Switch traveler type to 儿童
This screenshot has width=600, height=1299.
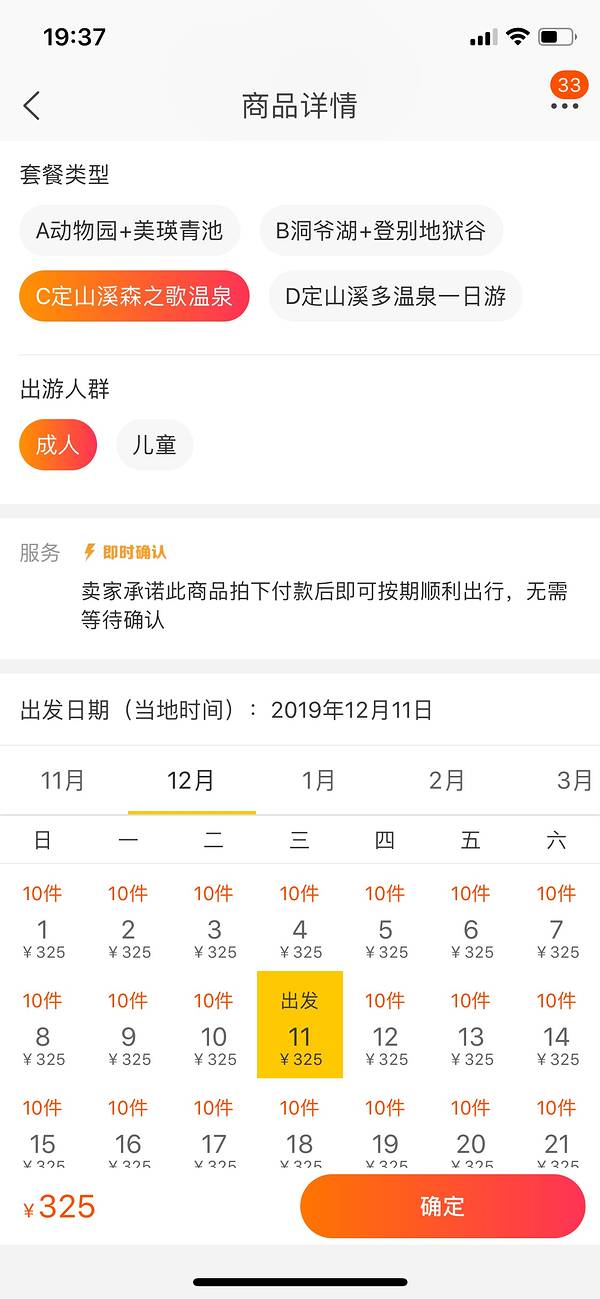[154, 445]
